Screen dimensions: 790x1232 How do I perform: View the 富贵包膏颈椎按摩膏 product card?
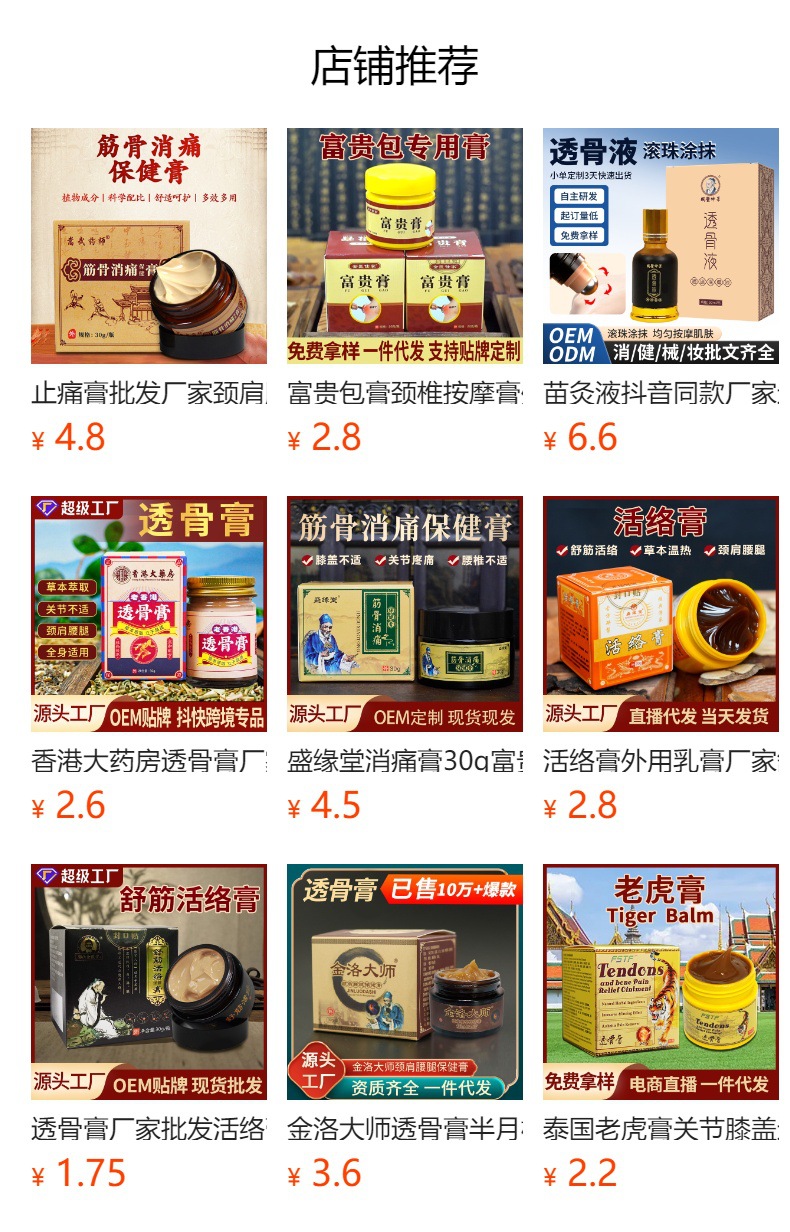(405, 291)
